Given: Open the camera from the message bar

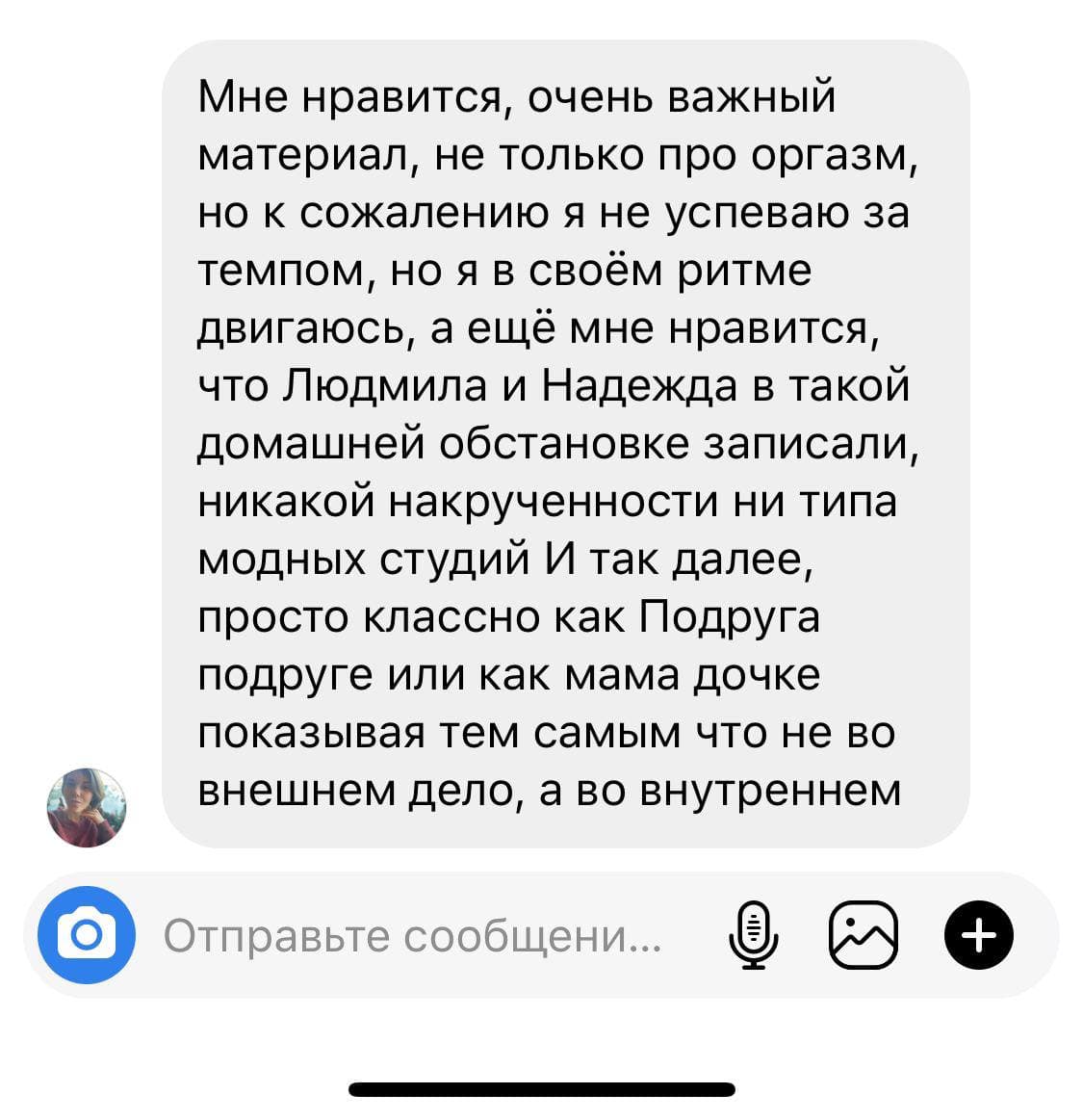Looking at the screenshot, I should tap(87, 935).
